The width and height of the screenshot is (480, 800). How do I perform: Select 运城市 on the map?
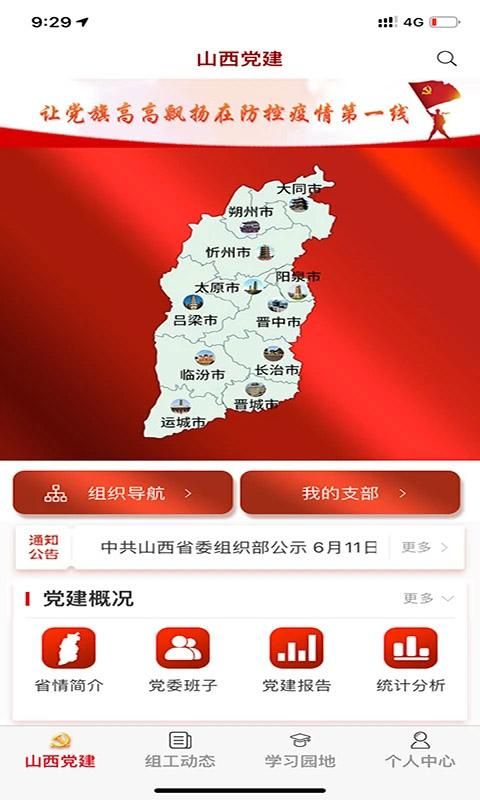183,422
